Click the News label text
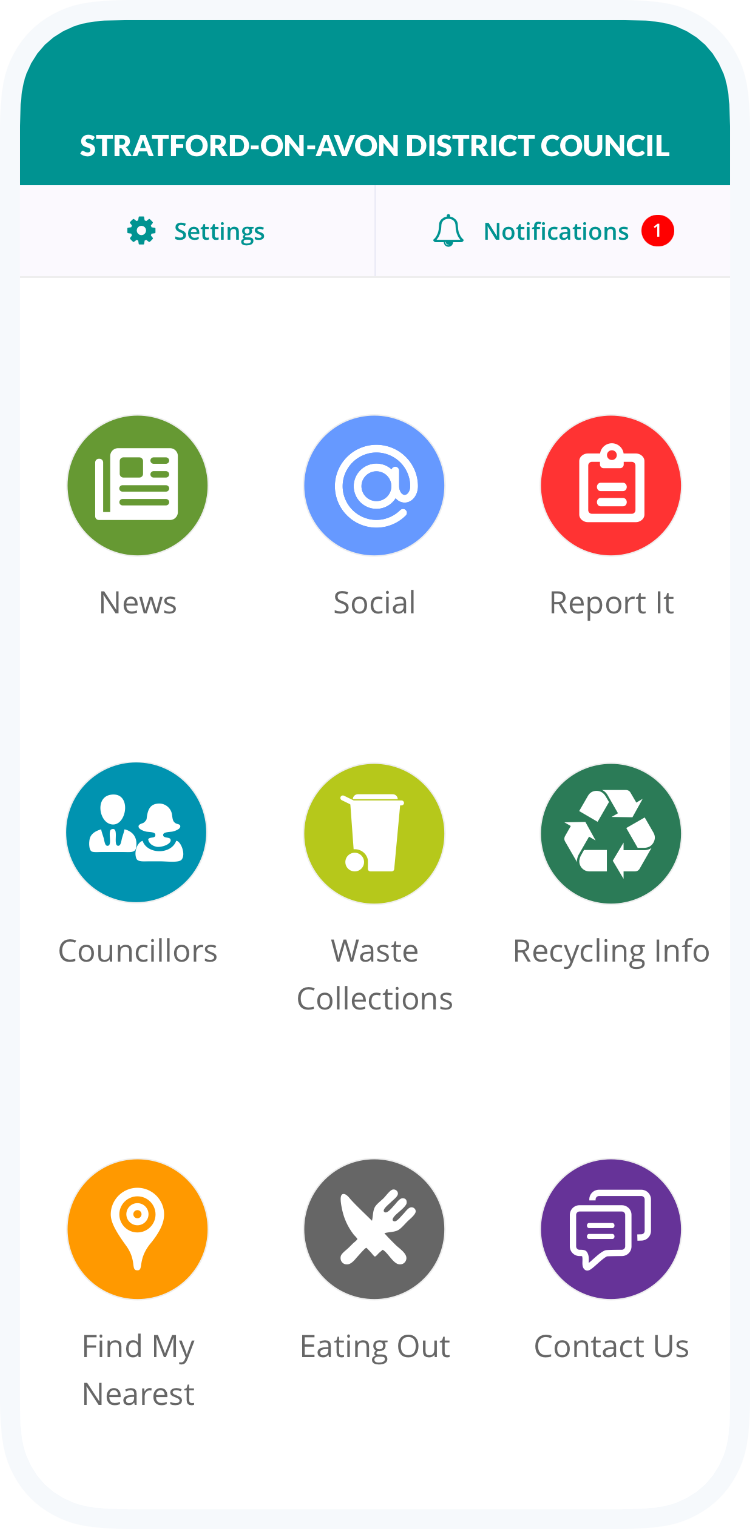The height and width of the screenshot is (1529, 750). pyautogui.click(x=137, y=602)
